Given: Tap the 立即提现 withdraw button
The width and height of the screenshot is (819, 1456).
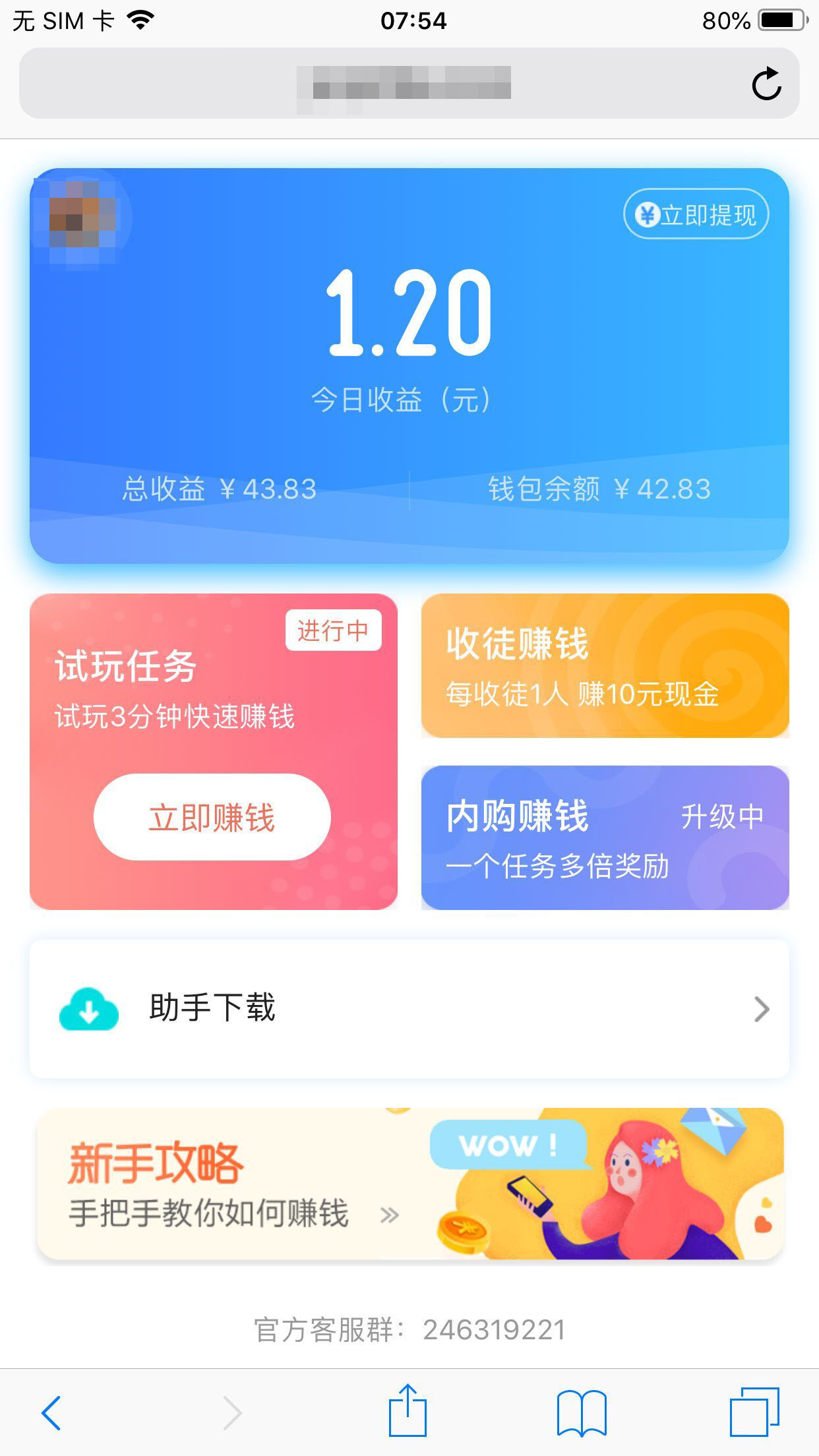Looking at the screenshot, I should pos(696,214).
